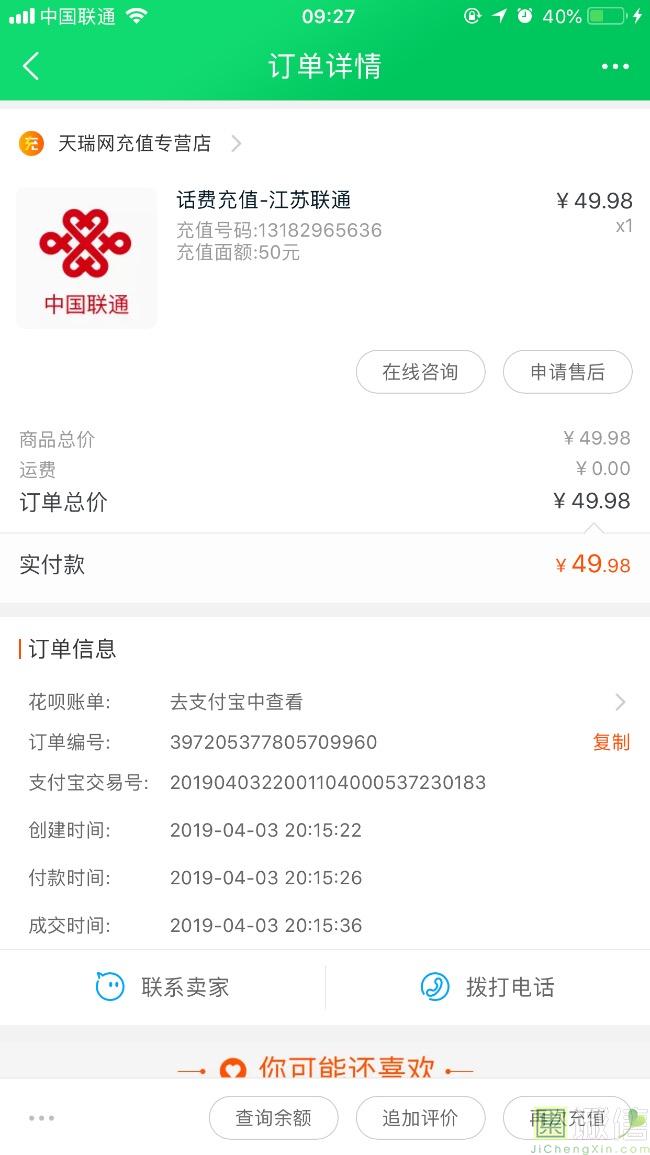Open the bottom-left more options dots
Image resolution: width=650 pixels, height=1155 pixels.
[x=41, y=1118]
